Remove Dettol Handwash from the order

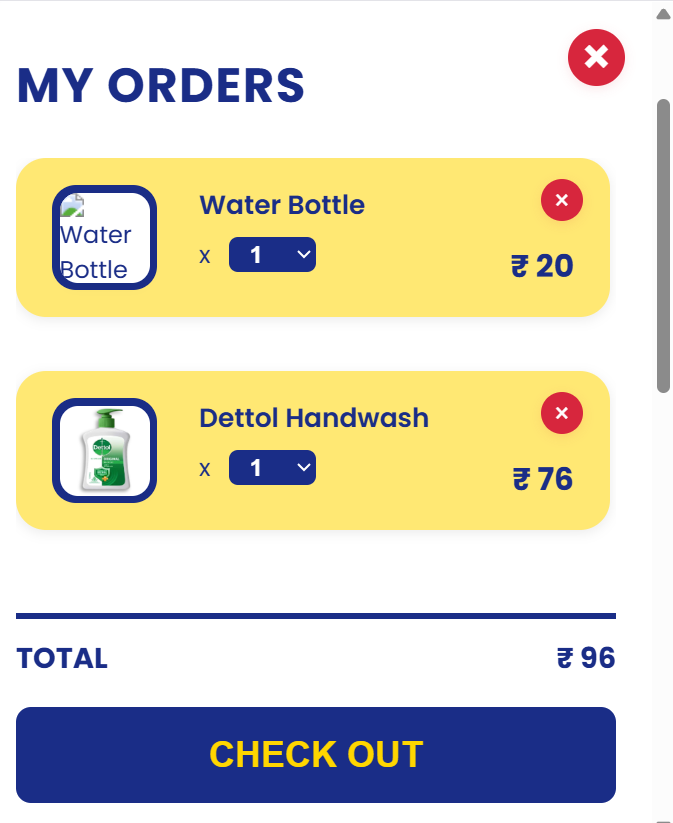pos(562,413)
